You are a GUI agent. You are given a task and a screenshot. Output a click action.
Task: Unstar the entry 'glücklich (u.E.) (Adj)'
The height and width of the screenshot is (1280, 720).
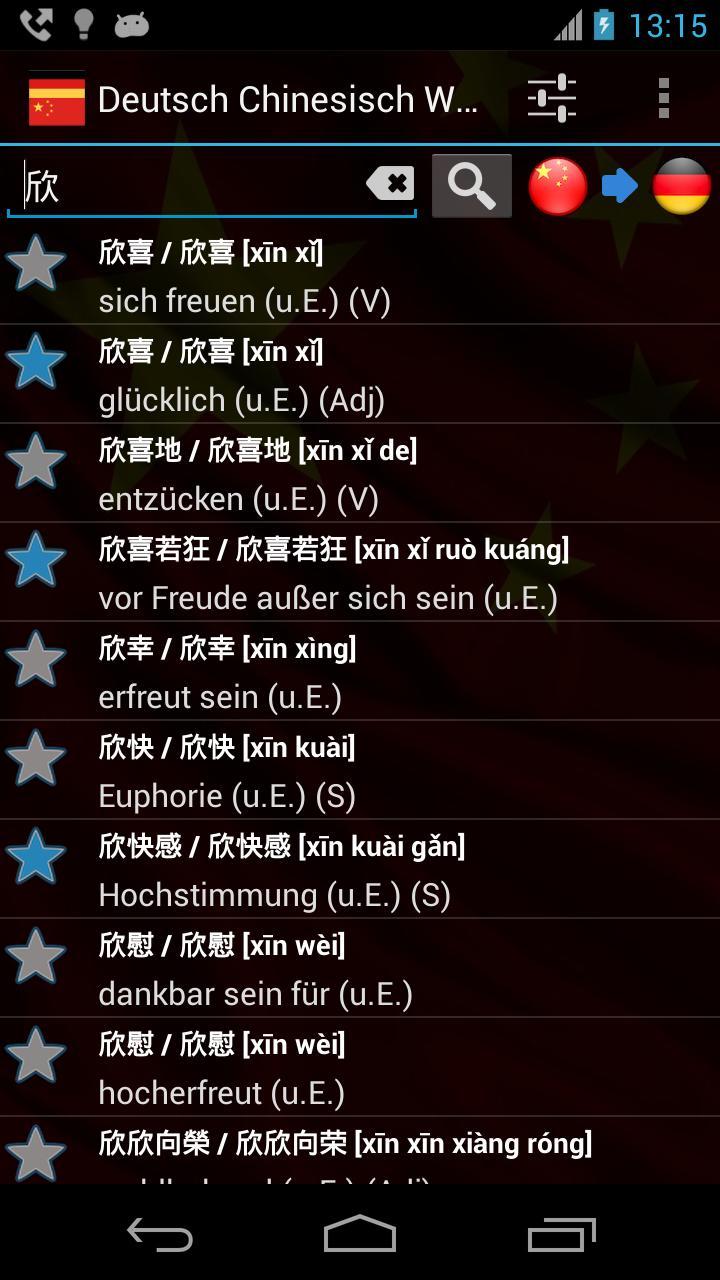pos(36,362)
